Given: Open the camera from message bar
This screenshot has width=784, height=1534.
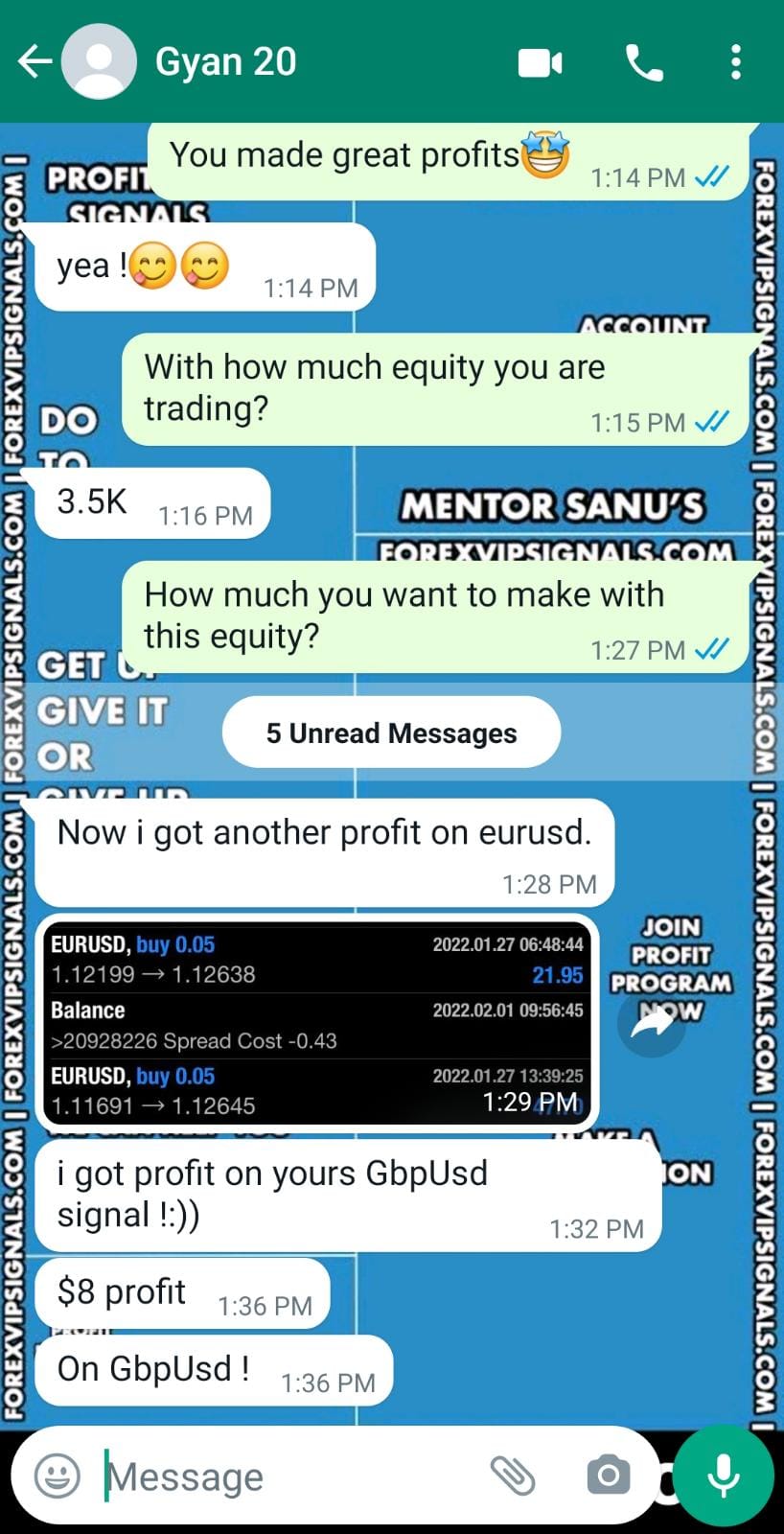Looking at the screenshot, I should tap(608, 1476).
